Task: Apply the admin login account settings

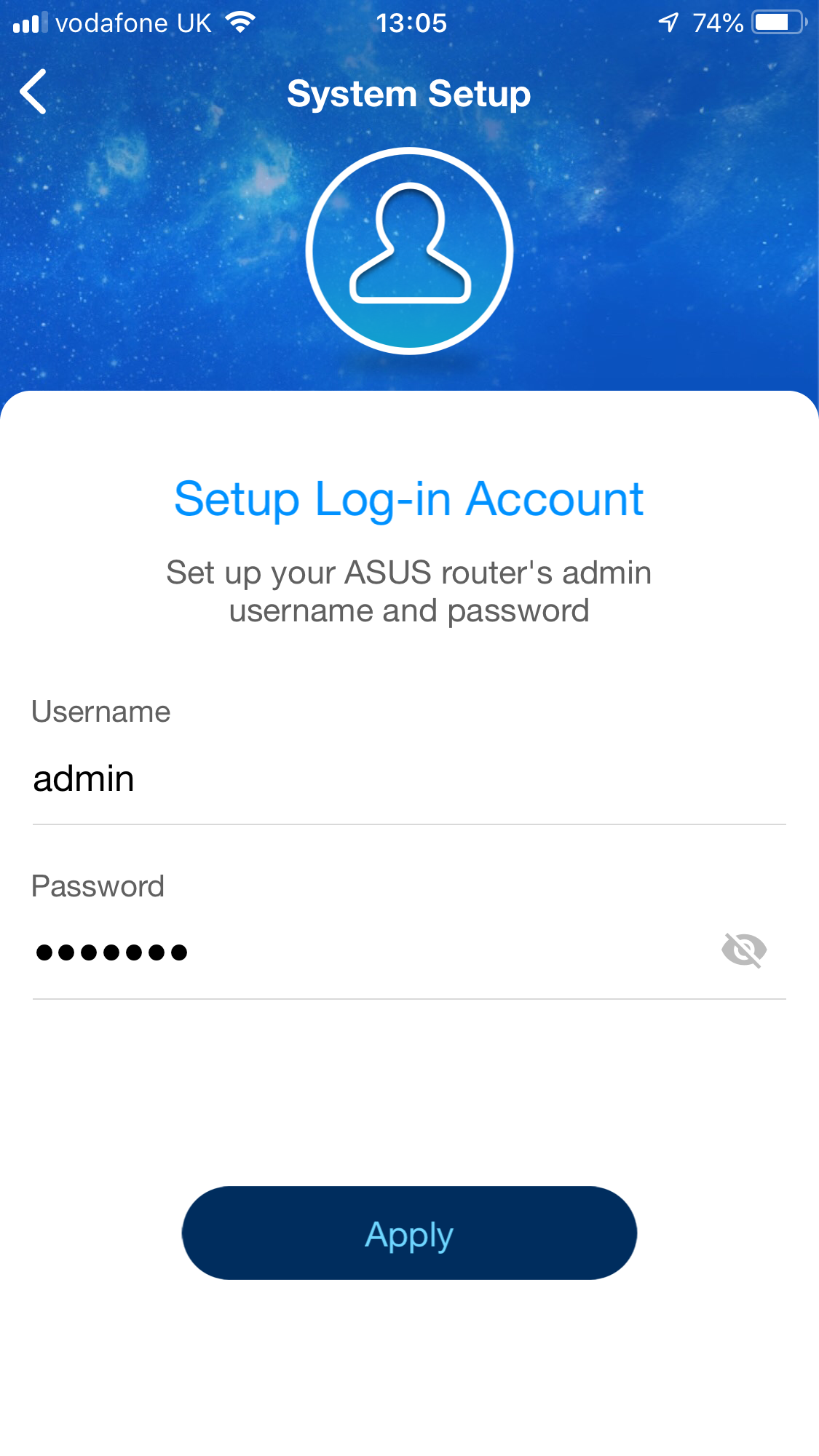Action: [x=409, y=1233]
